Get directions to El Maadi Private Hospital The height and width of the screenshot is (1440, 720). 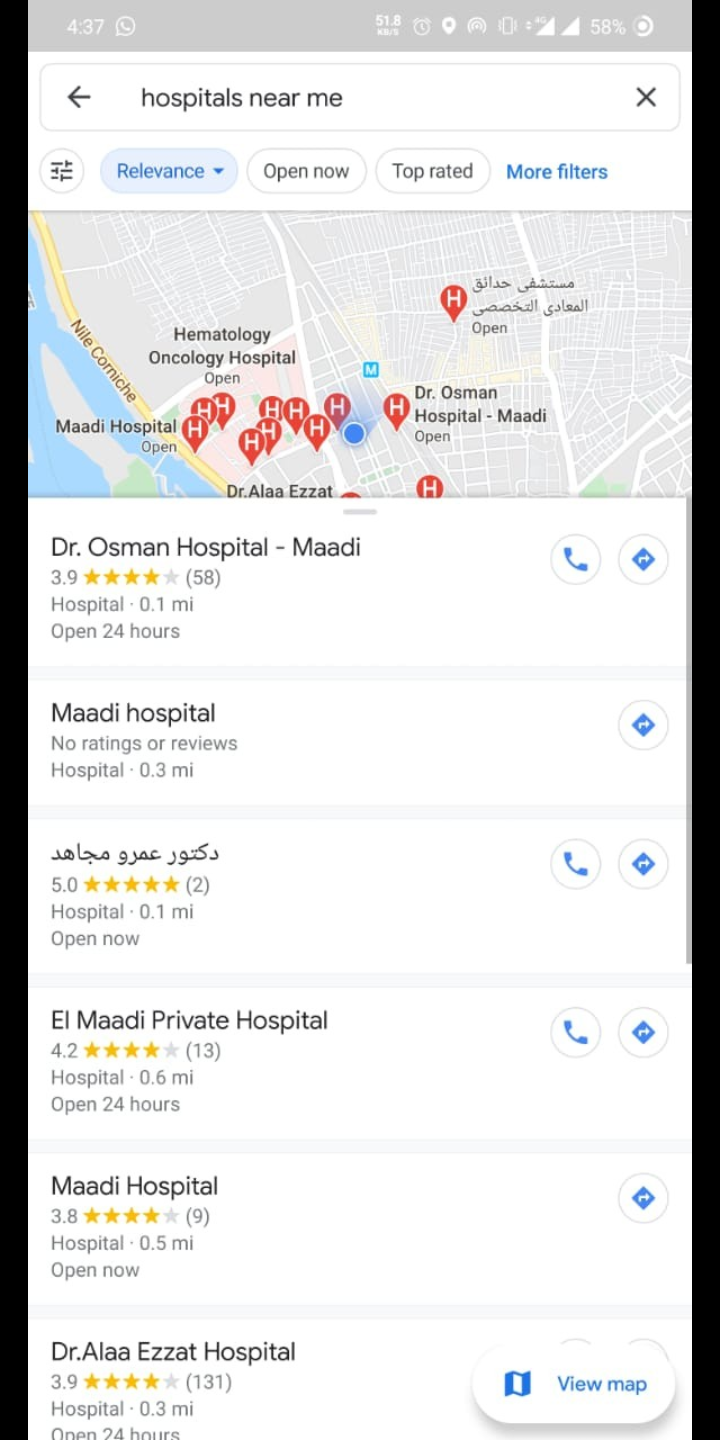[x=643, y=1032]
